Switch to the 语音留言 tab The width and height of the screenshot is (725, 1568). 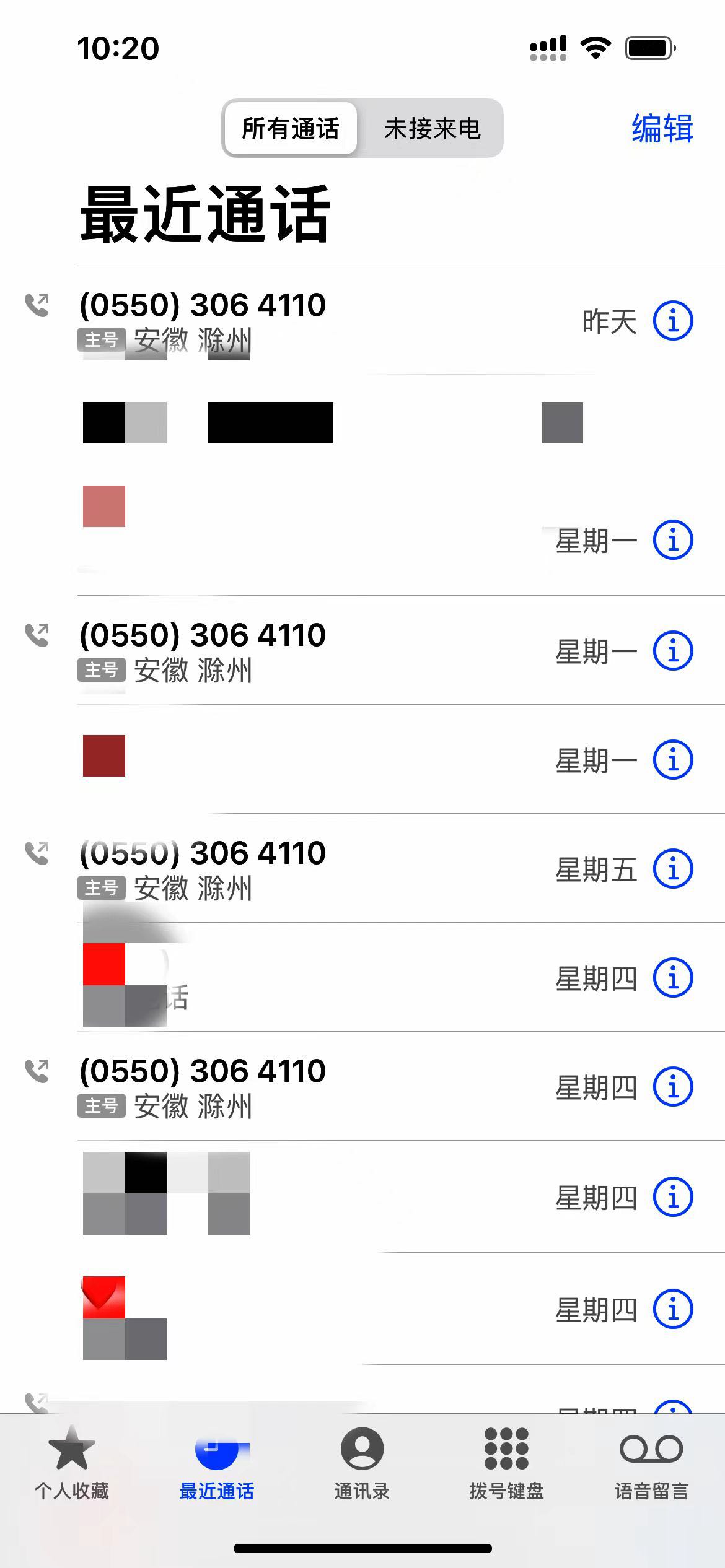[x=651, y=1464]
